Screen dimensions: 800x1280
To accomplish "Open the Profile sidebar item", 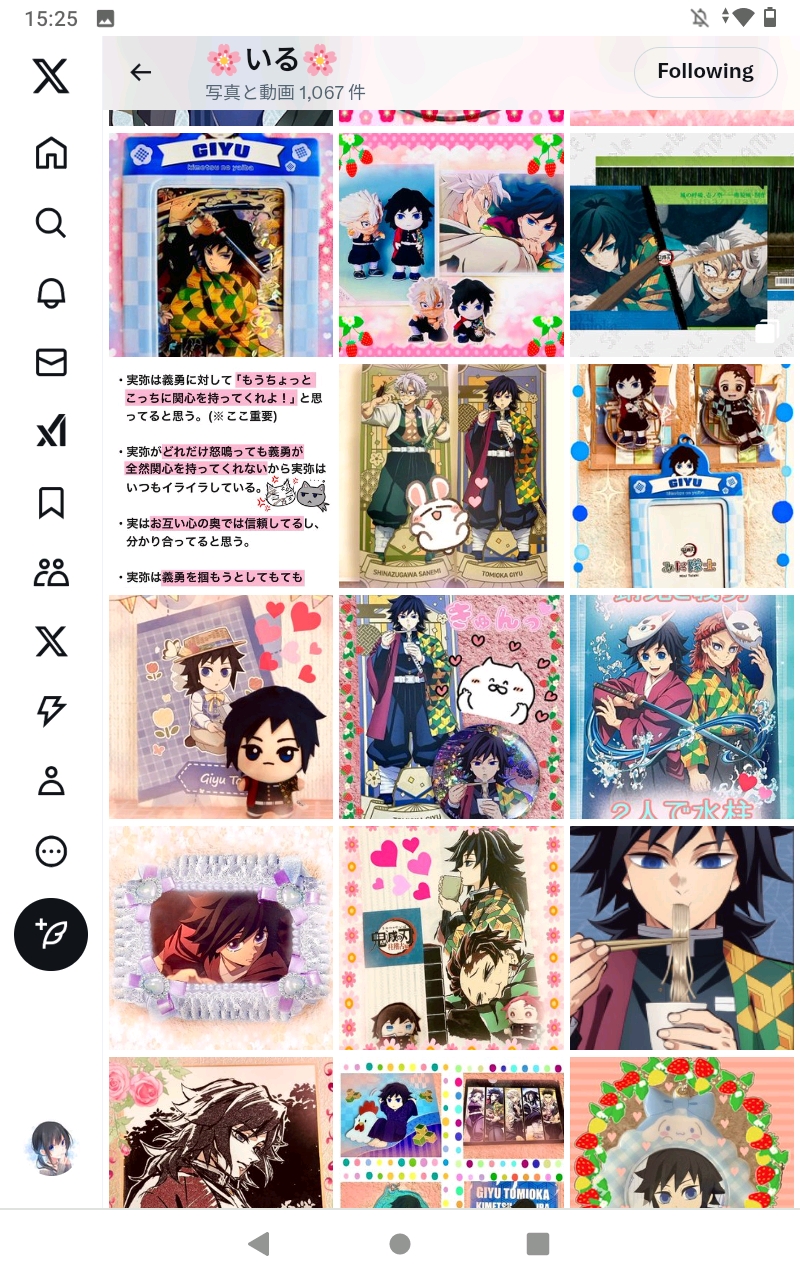I will coord(51,780).
